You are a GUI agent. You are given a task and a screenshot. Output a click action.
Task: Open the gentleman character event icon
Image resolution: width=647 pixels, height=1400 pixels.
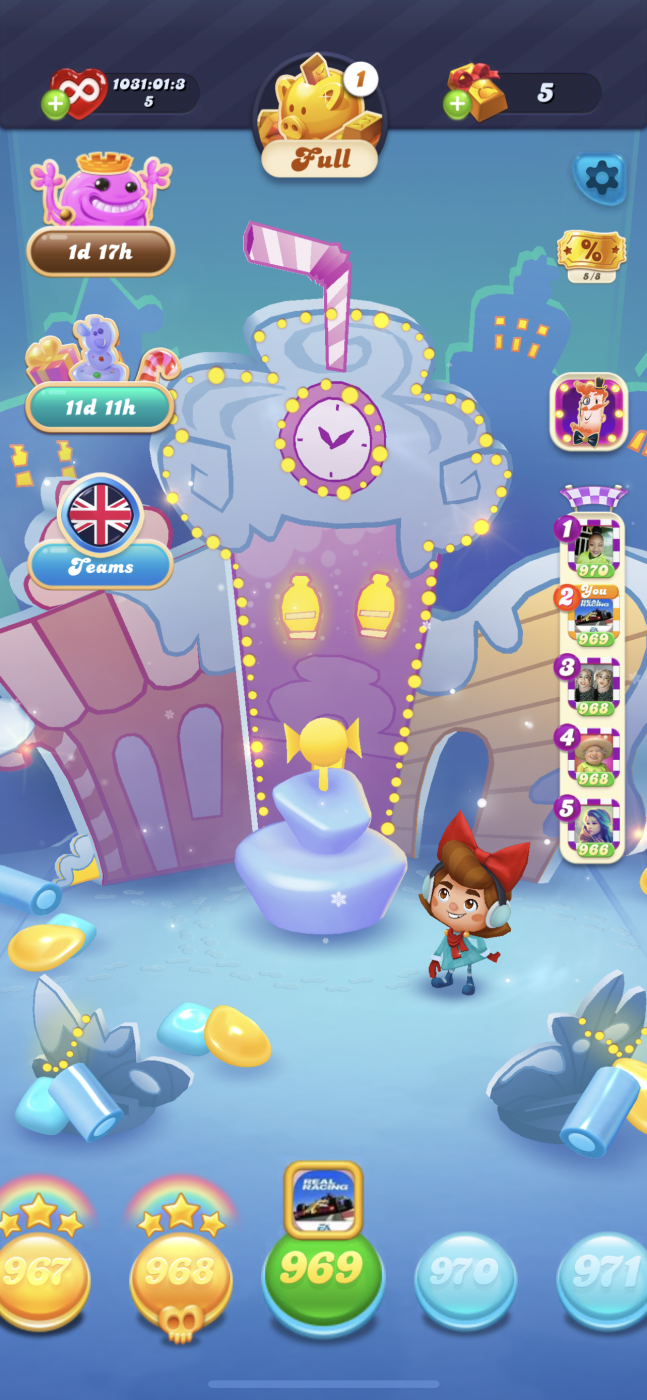pos(588,411)
